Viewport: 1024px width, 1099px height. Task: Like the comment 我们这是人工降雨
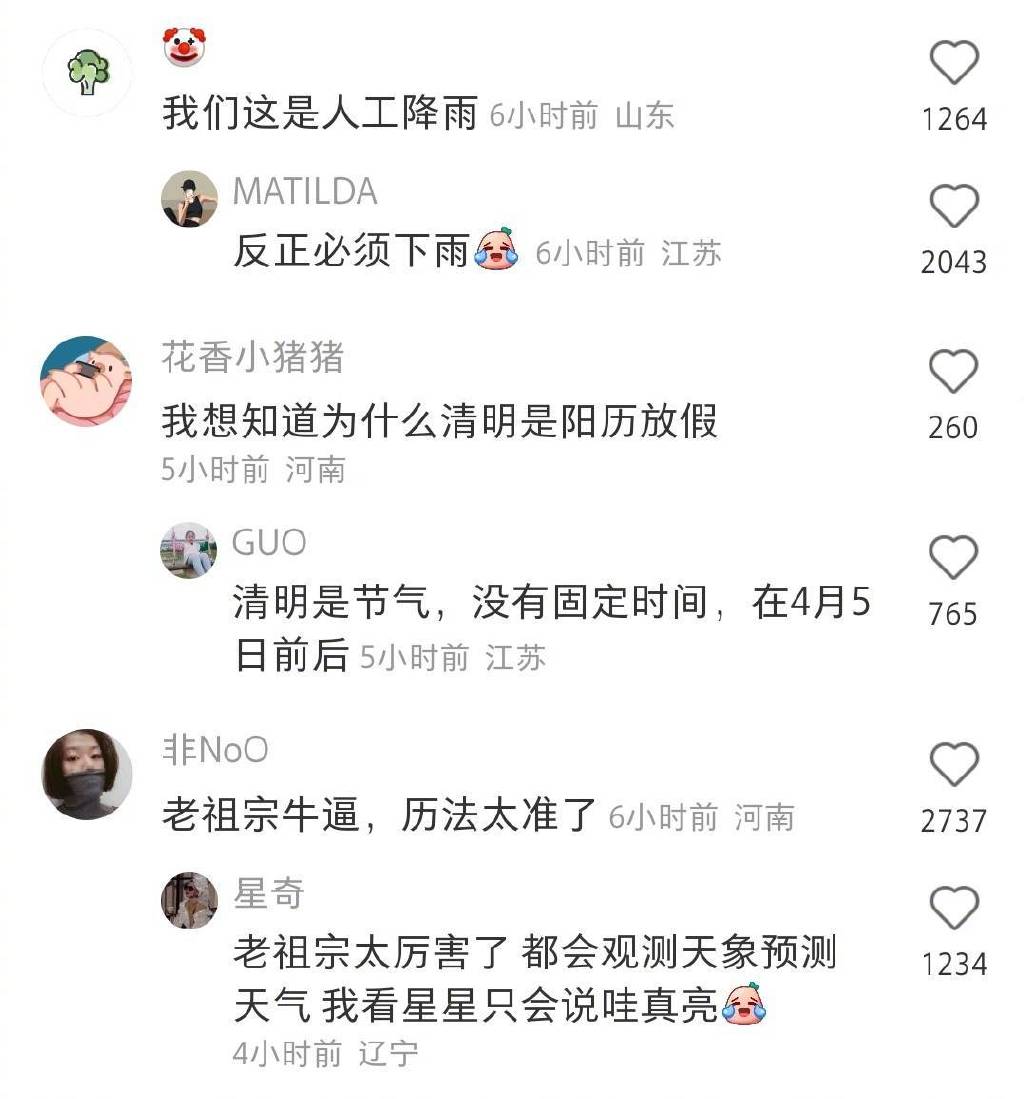coord(954,64)
